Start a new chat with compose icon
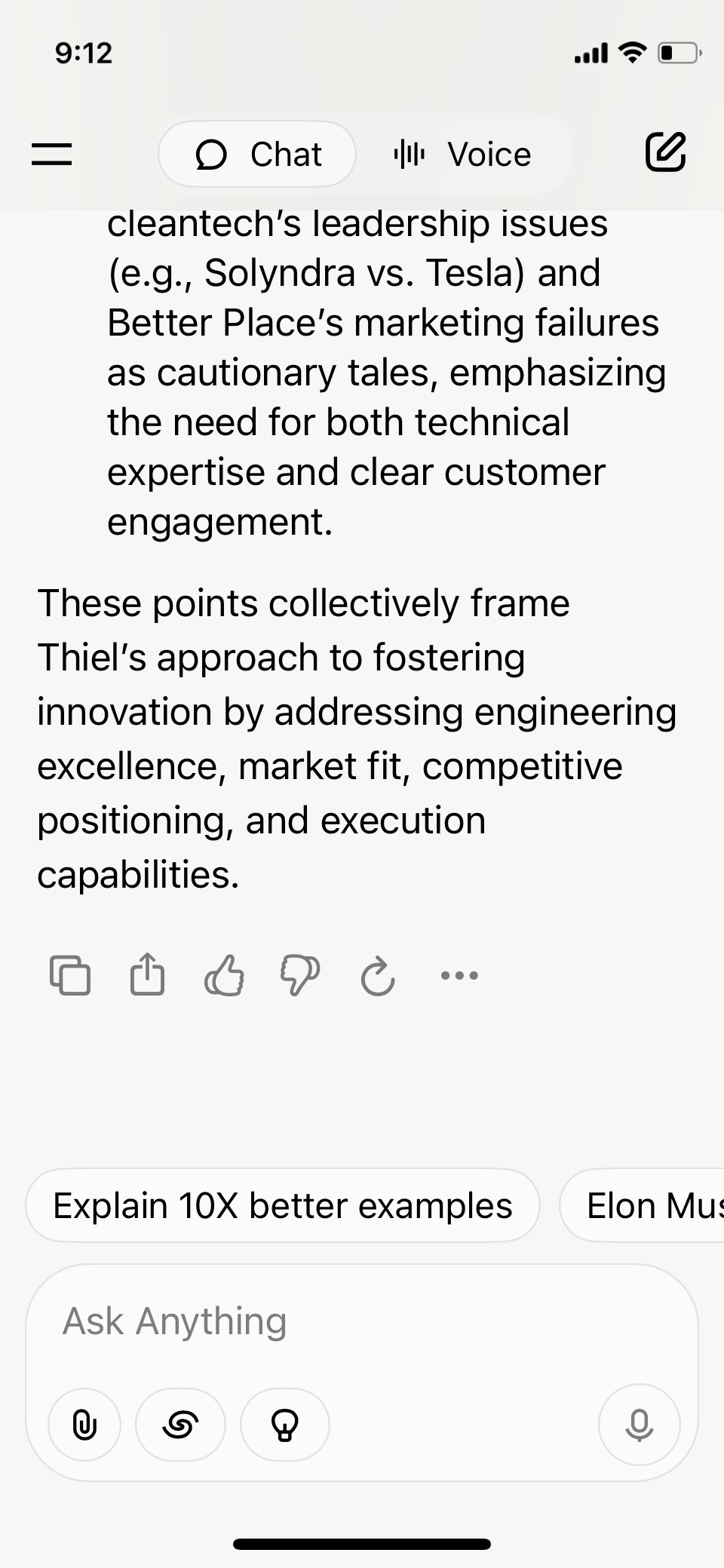The width and height of the screenshot is (724, 1568). click(665, 152)
